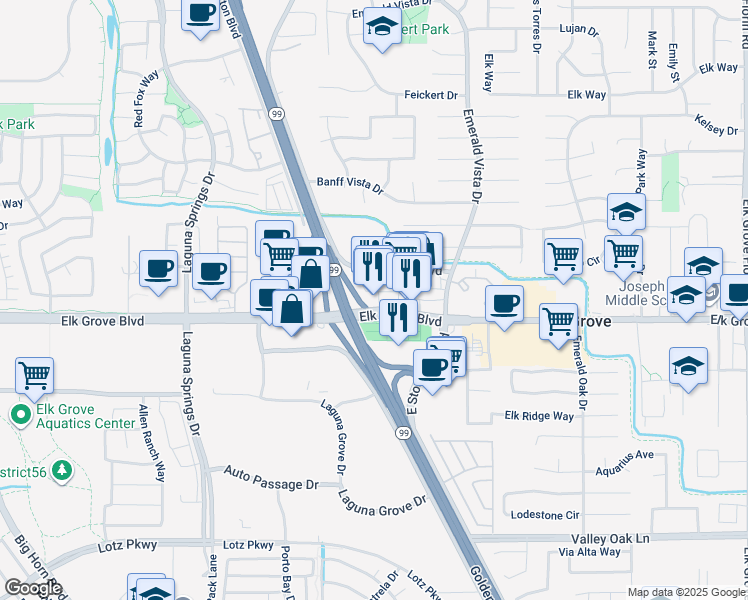The height and width of the screenshot is (600, 748).
Task: Open the school marker at Feickert Park
Action: (x=382, y=28)
